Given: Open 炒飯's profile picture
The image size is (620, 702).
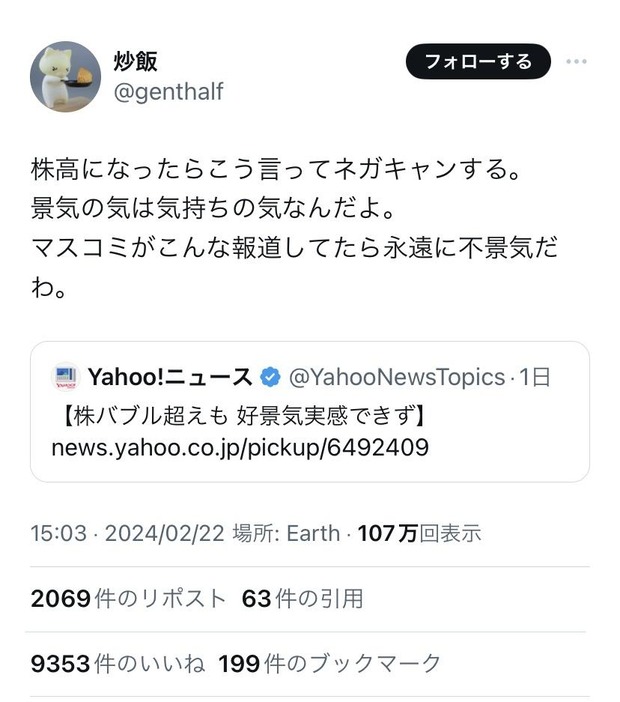Looking at the screenshot, I should pos(66,76).
